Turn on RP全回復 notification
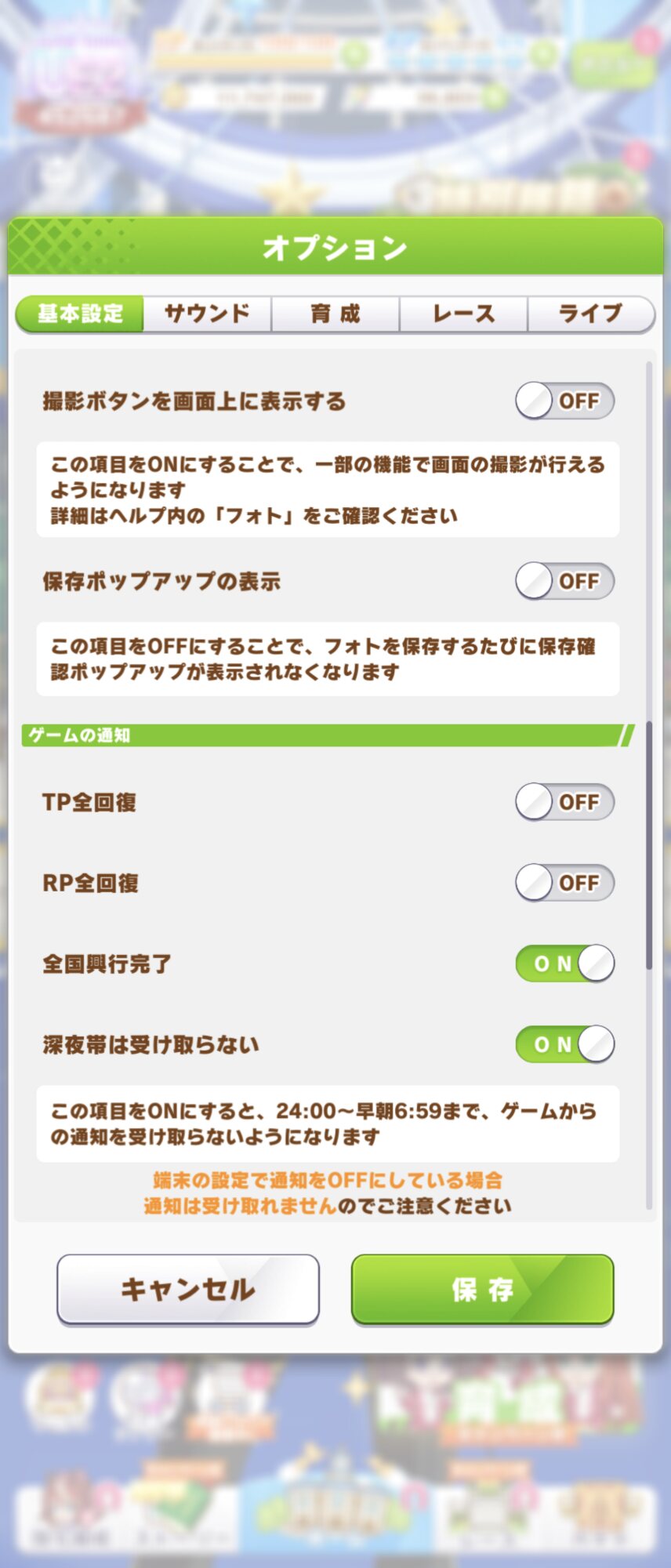671x1568 pixels. (x=564, y=884)
